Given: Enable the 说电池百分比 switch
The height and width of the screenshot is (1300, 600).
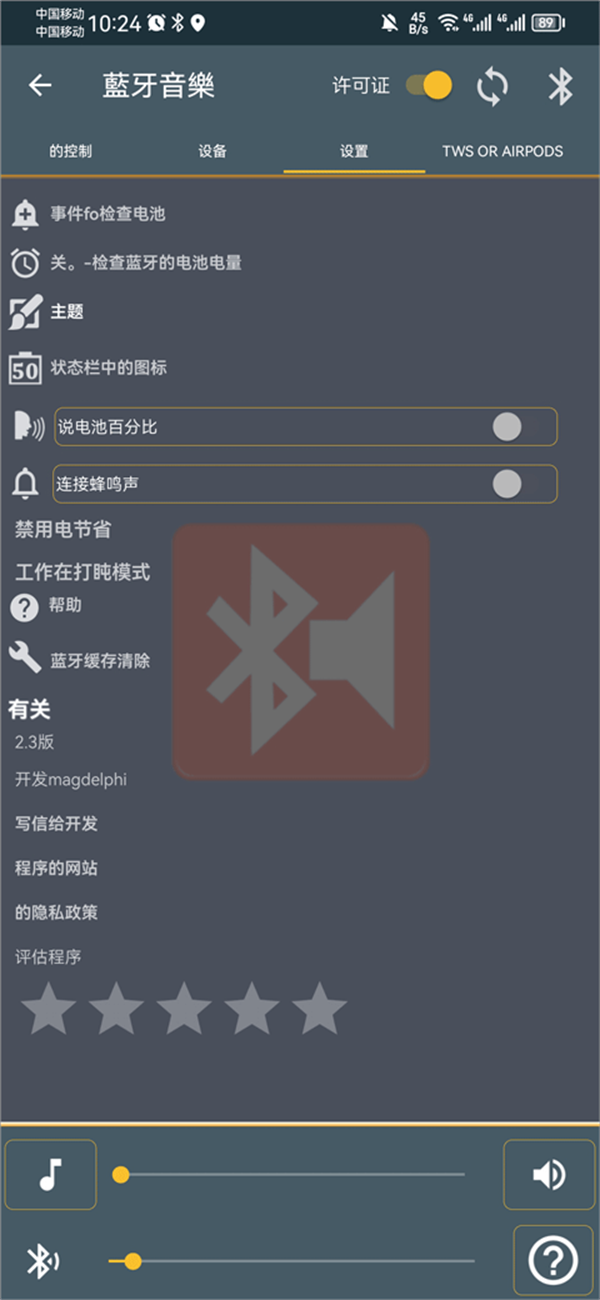Looking at the screenshot, I should click(508, 427).
